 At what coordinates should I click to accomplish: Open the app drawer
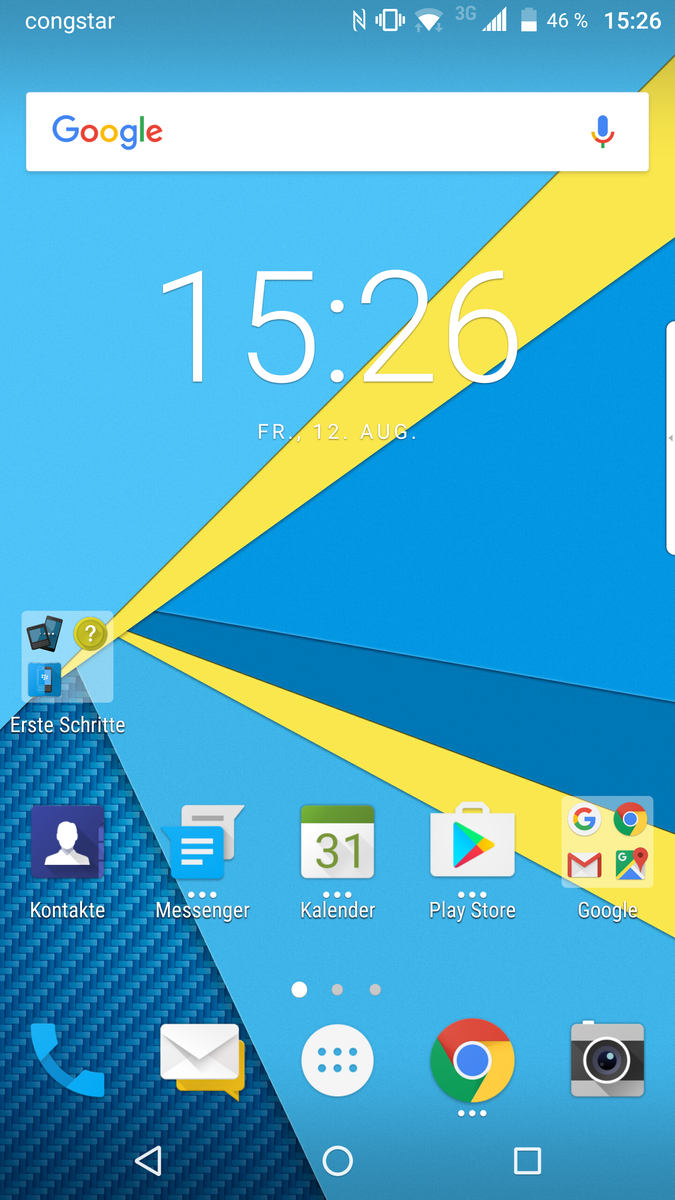point(337,1060)
